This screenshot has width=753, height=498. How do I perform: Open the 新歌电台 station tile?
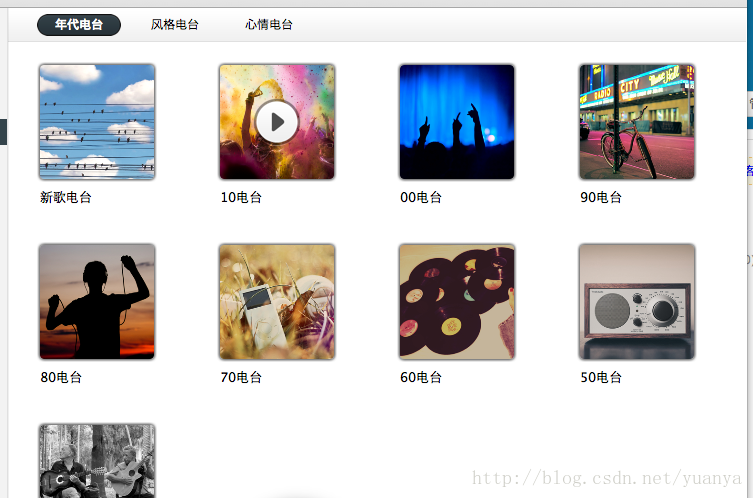click(97, 122)
